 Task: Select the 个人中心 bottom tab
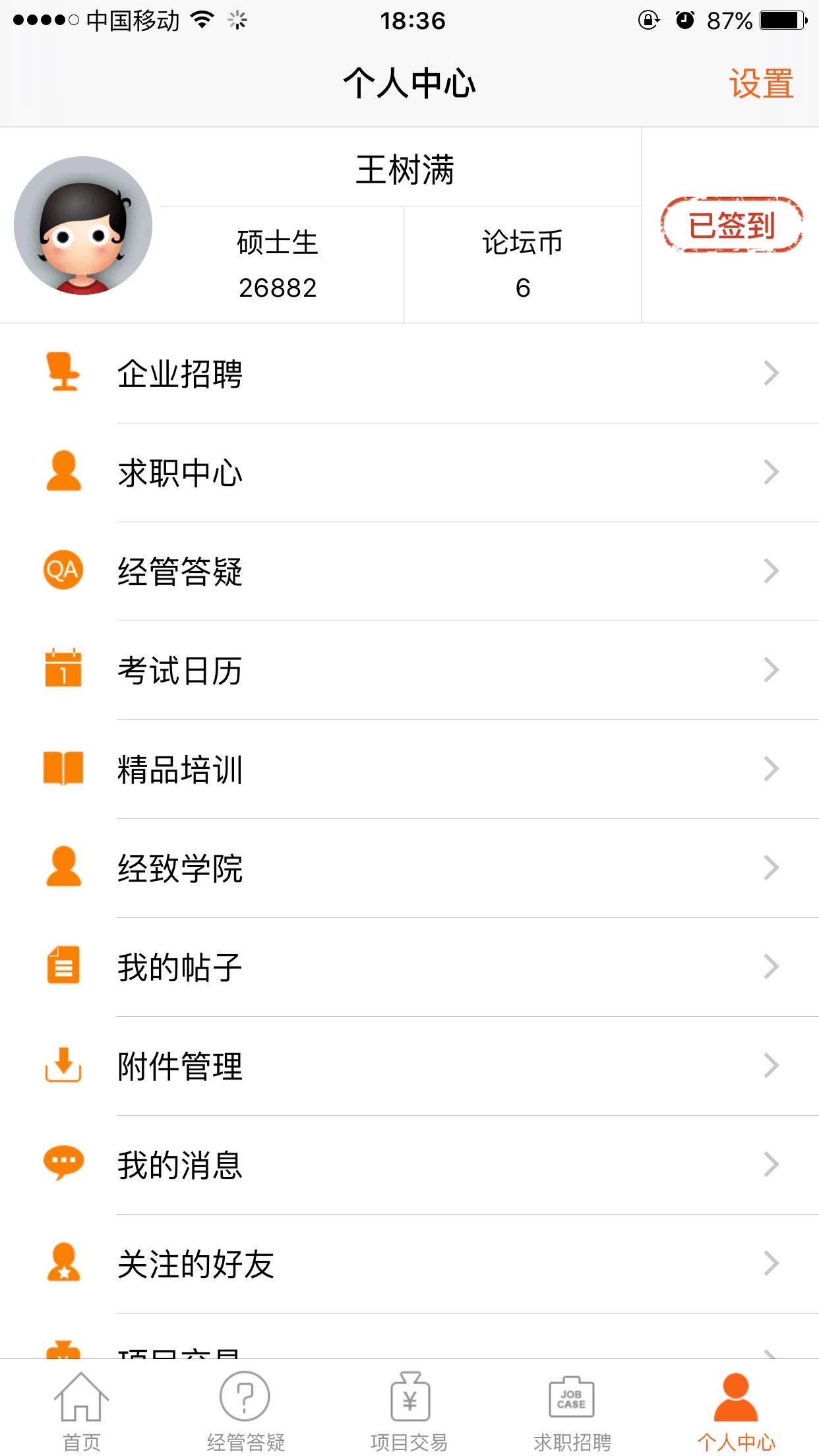point(736,1411)
